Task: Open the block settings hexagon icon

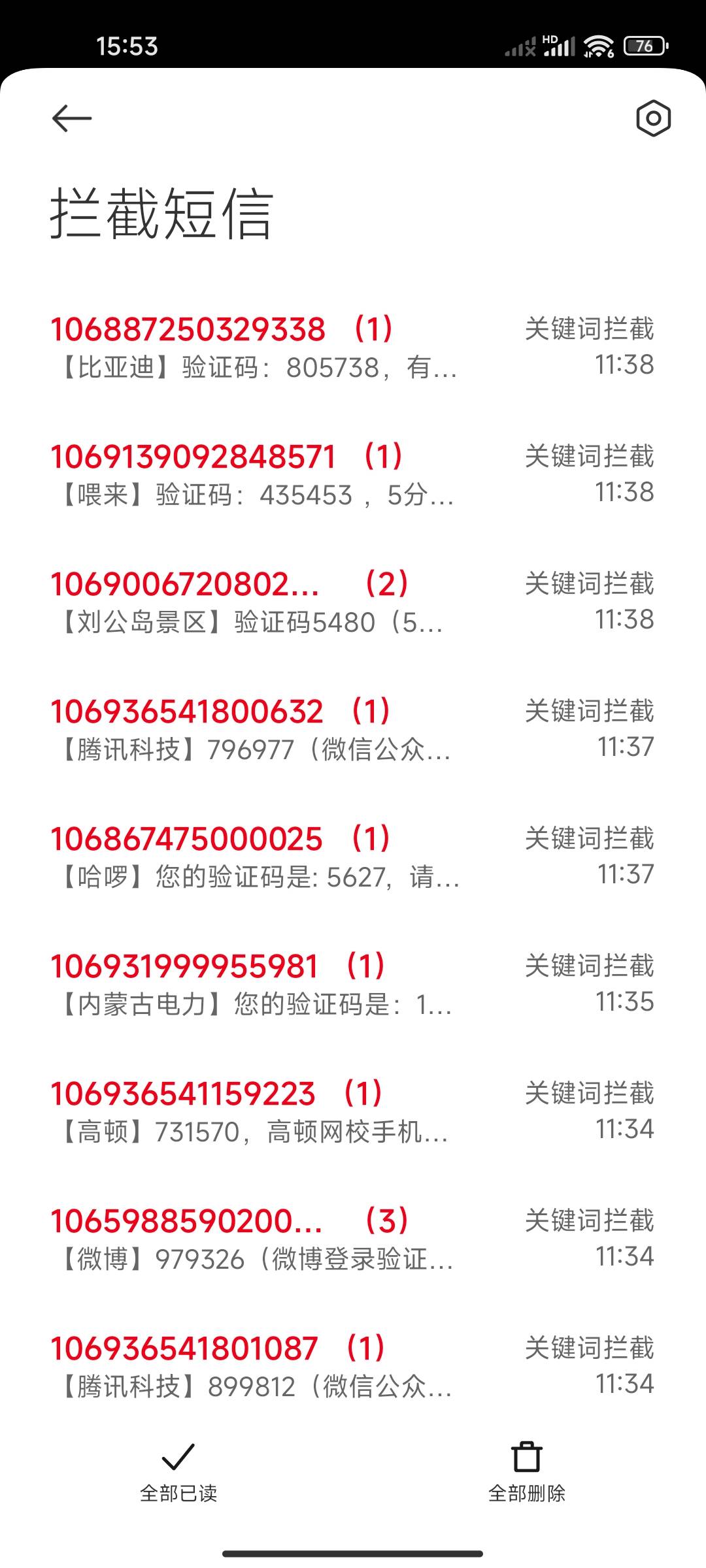Action: pyautogui.click(x=653, y=118)
